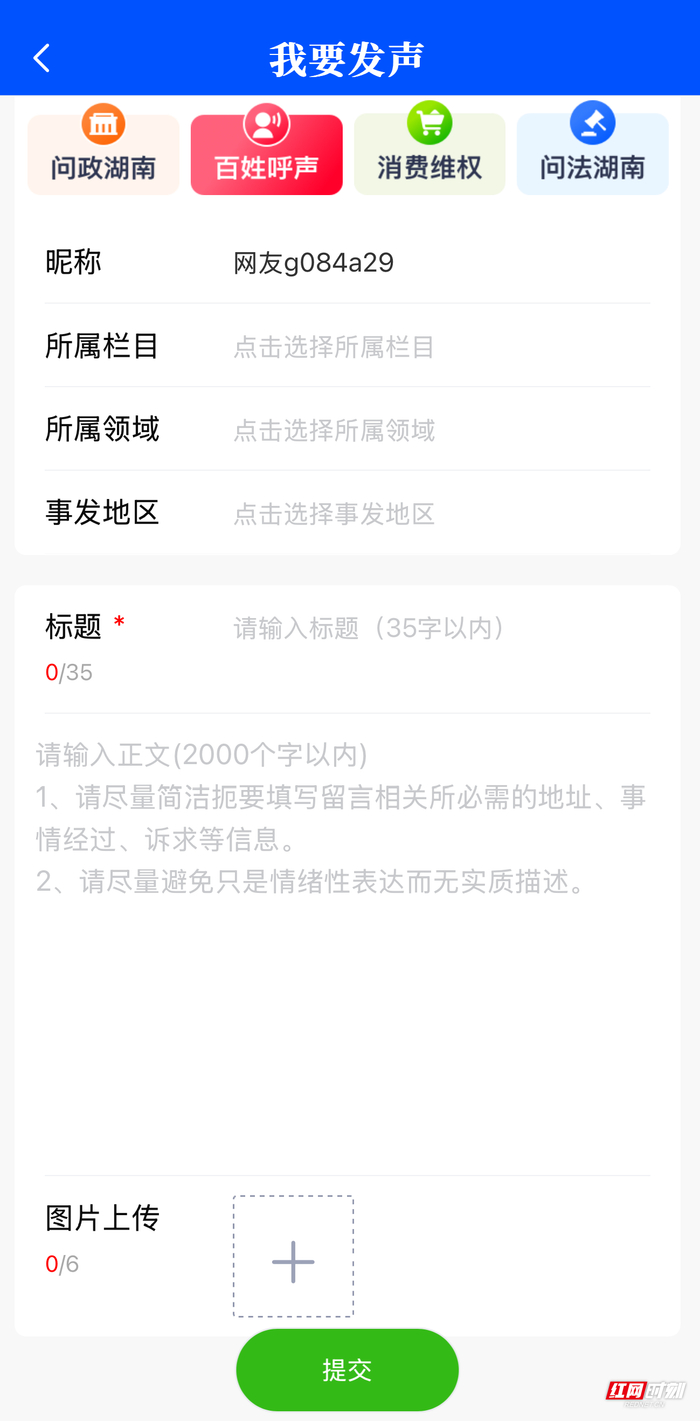
Task: Add a picture with the plus box
Action: (293, 1256)
